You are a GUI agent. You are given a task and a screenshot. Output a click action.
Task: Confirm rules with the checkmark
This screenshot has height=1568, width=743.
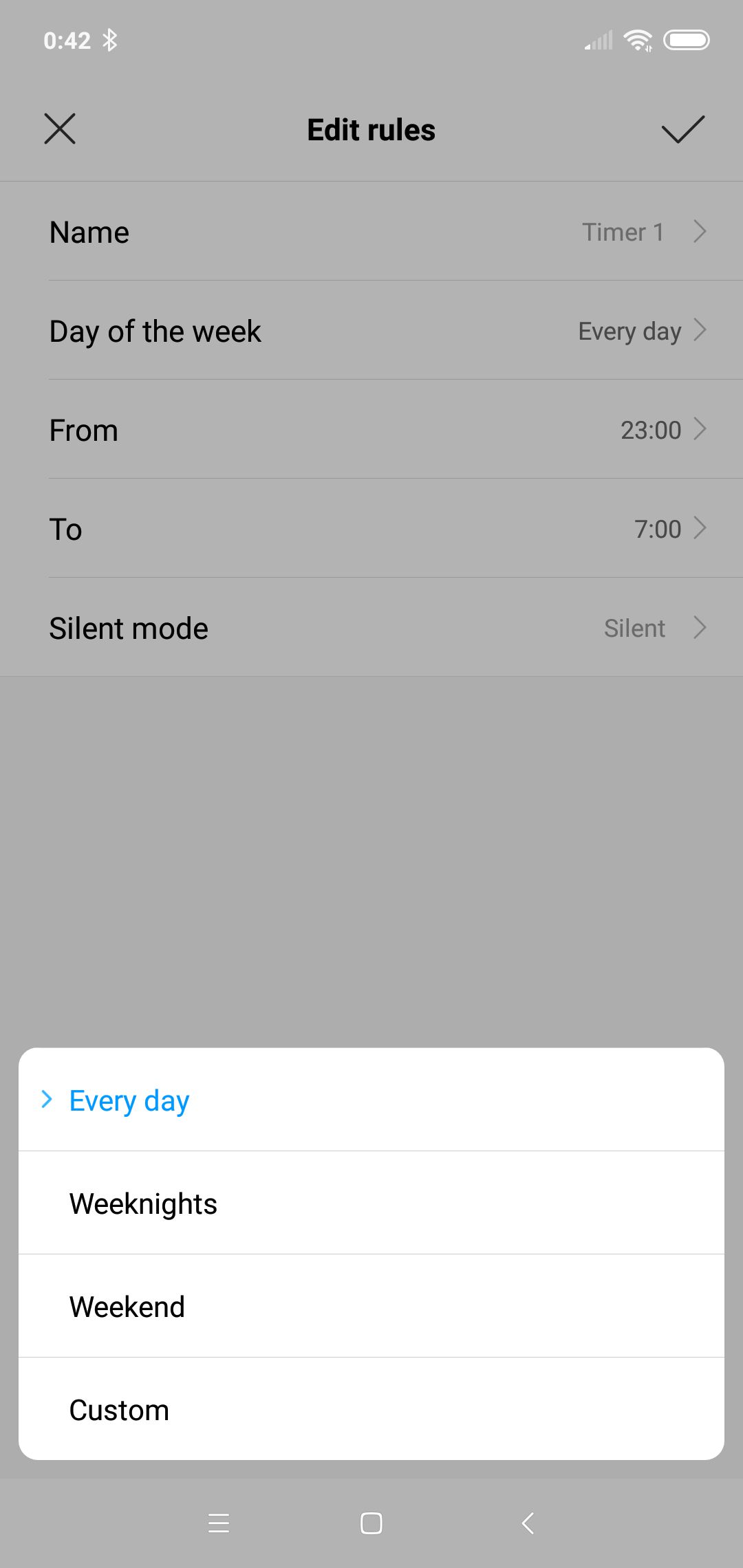[x=683, y=129]
